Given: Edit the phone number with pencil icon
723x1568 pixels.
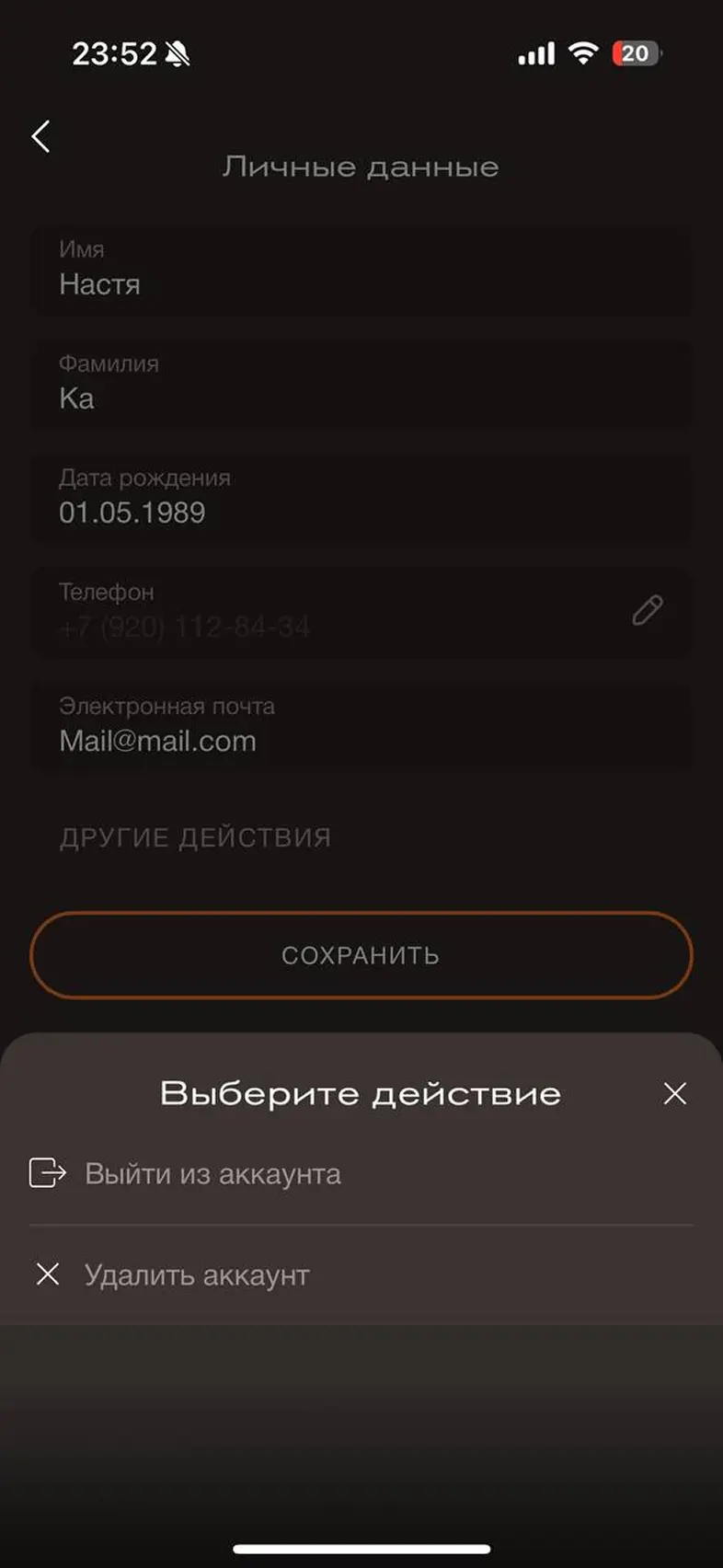Looking at the screenshot, I should pos(647,610).
